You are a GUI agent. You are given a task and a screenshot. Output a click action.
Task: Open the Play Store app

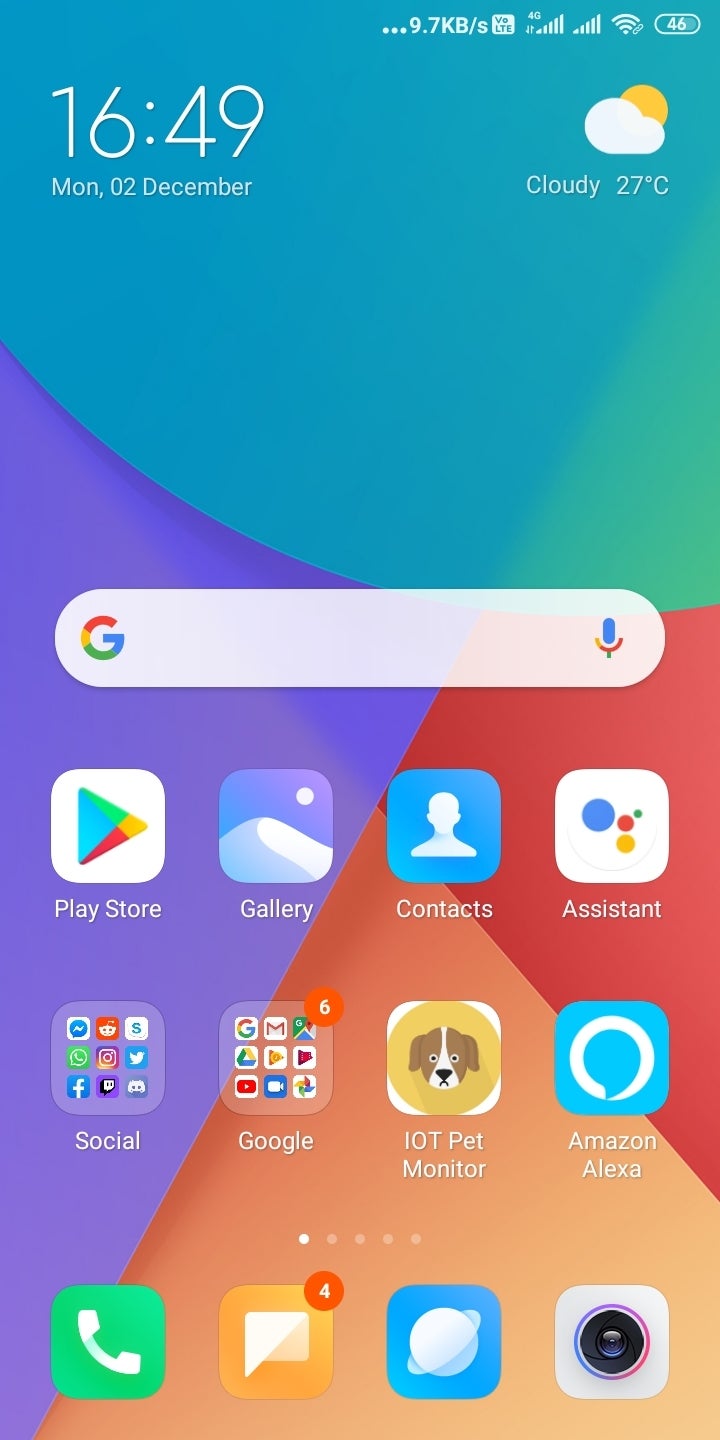(x=108, y=826)
